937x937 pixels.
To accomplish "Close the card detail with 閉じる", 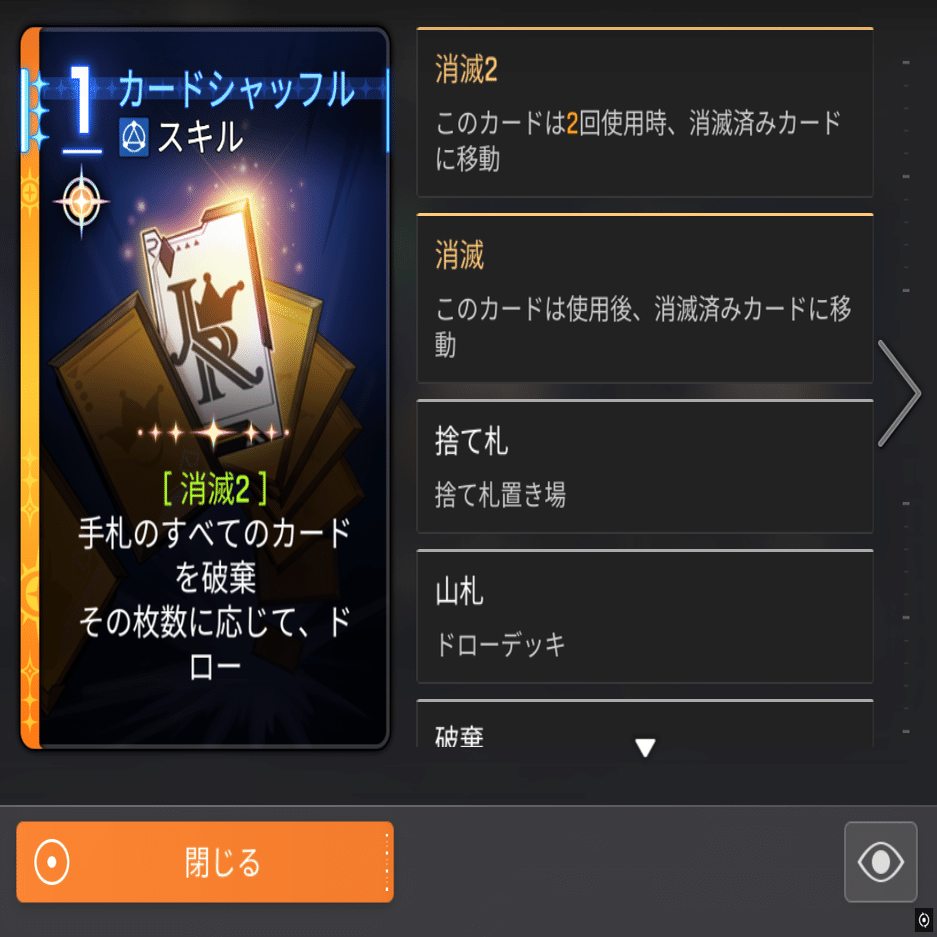I will pos(205,862).
